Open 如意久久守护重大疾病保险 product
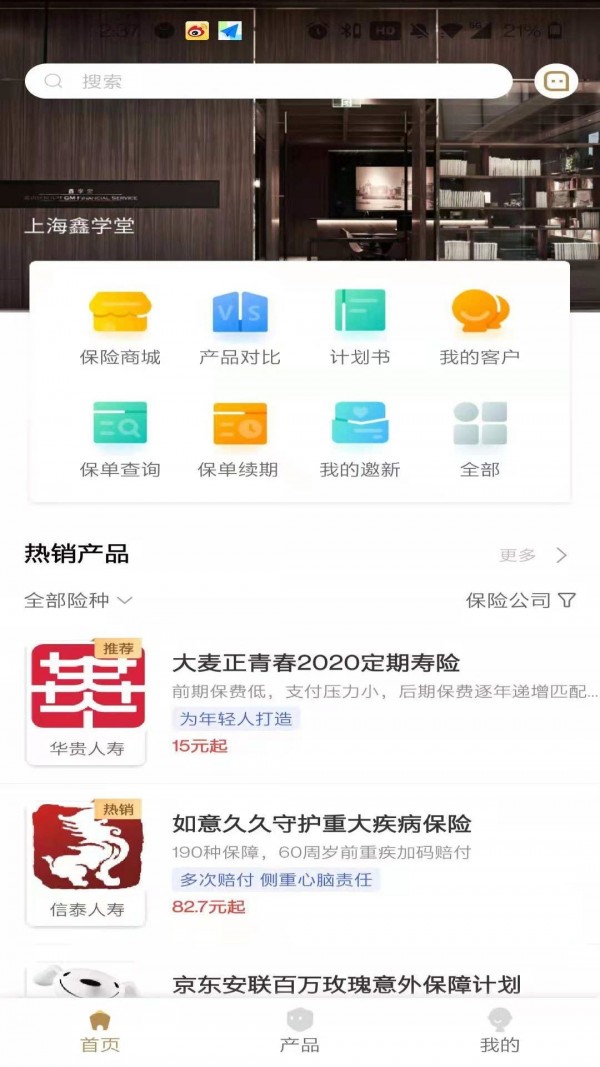The height and width of the screenshot is (1067, 600). click(321, 825)
